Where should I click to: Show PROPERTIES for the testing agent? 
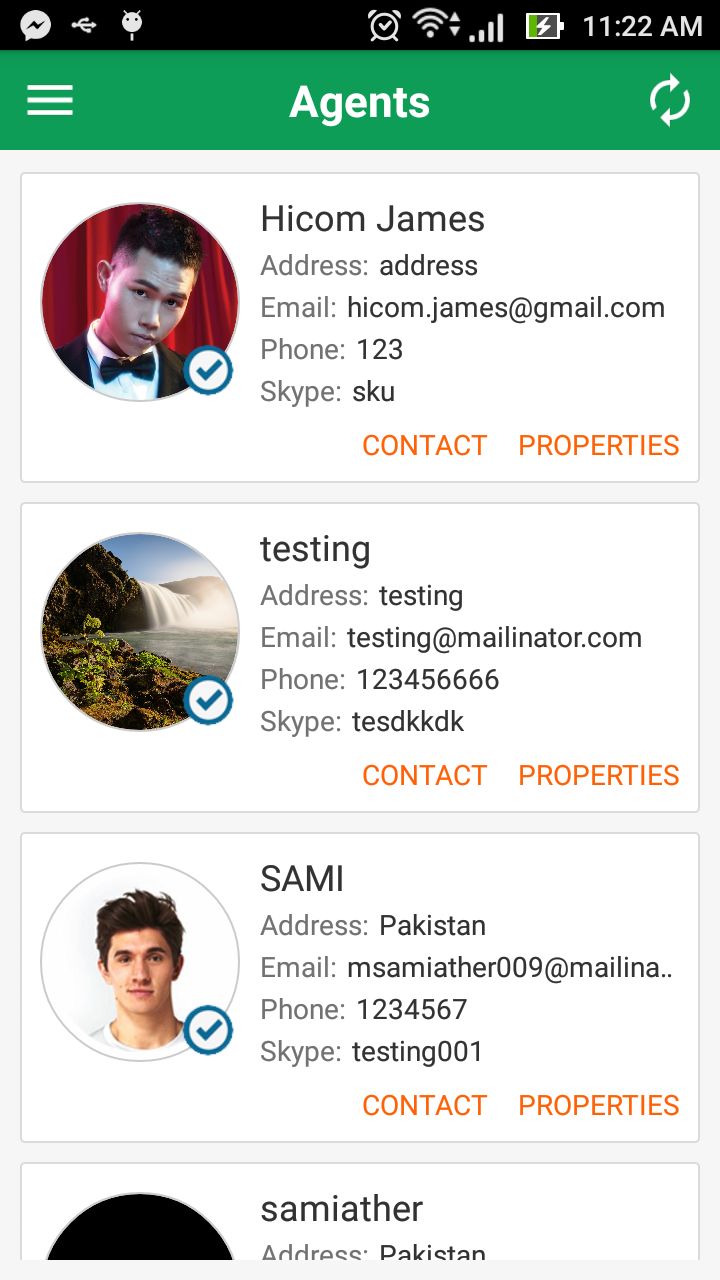[x=598, y=775]
